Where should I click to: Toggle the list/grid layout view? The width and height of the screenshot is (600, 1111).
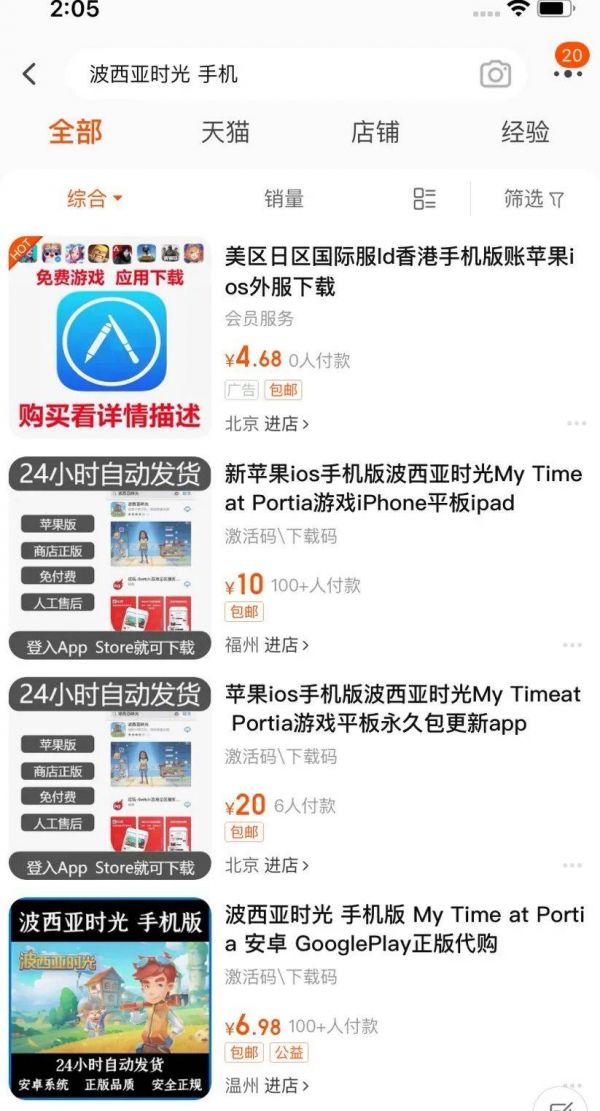(424, 198)
